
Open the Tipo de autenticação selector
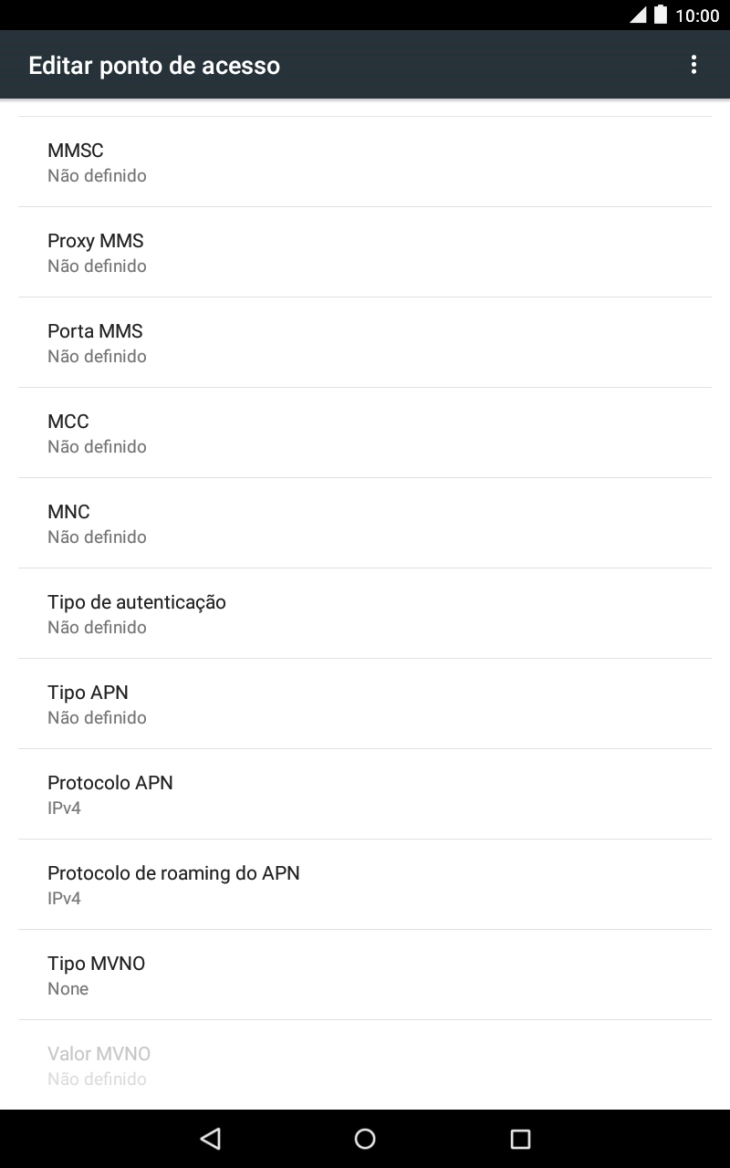[365, 613]
